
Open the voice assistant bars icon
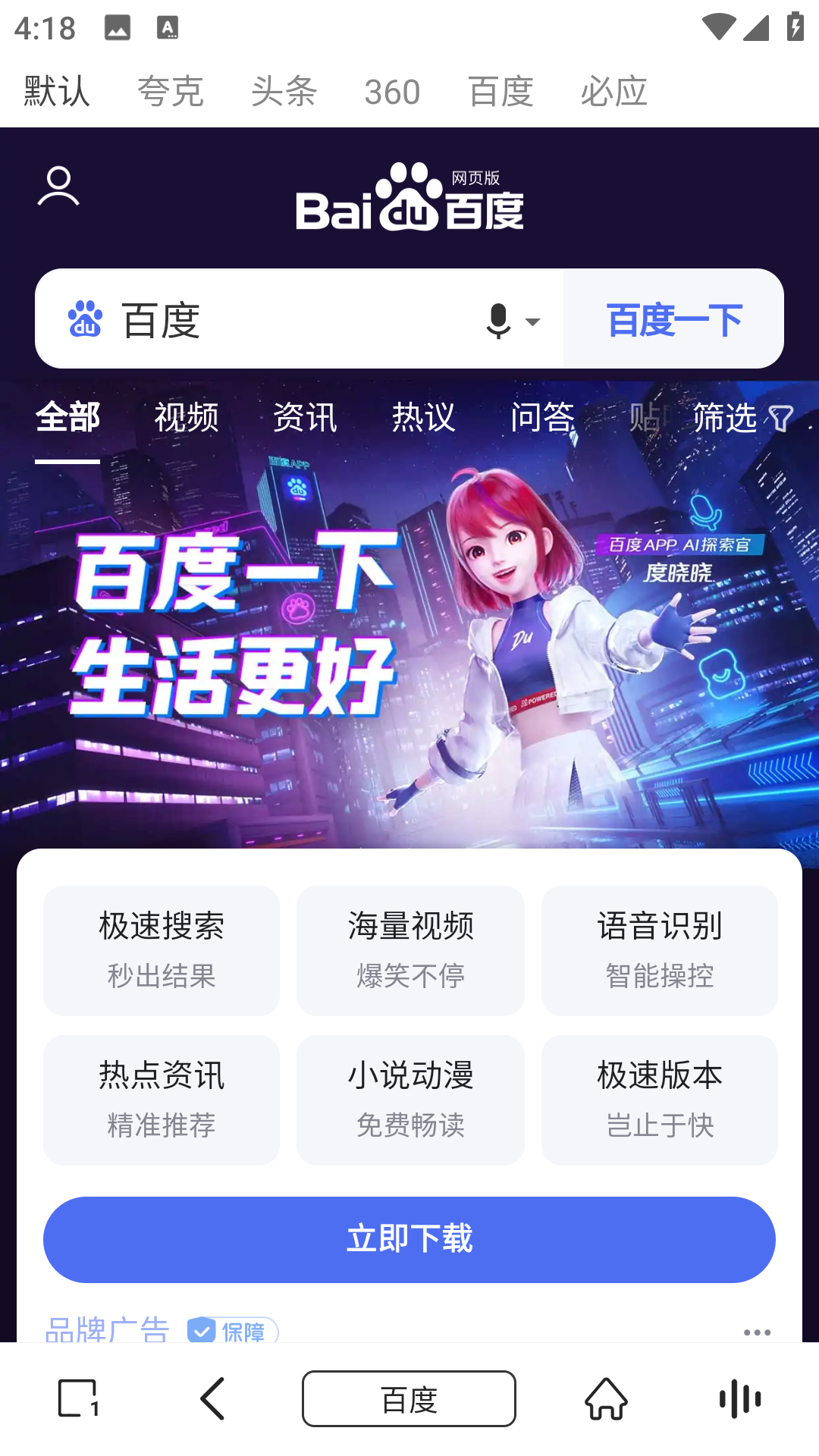[740, 1398]
